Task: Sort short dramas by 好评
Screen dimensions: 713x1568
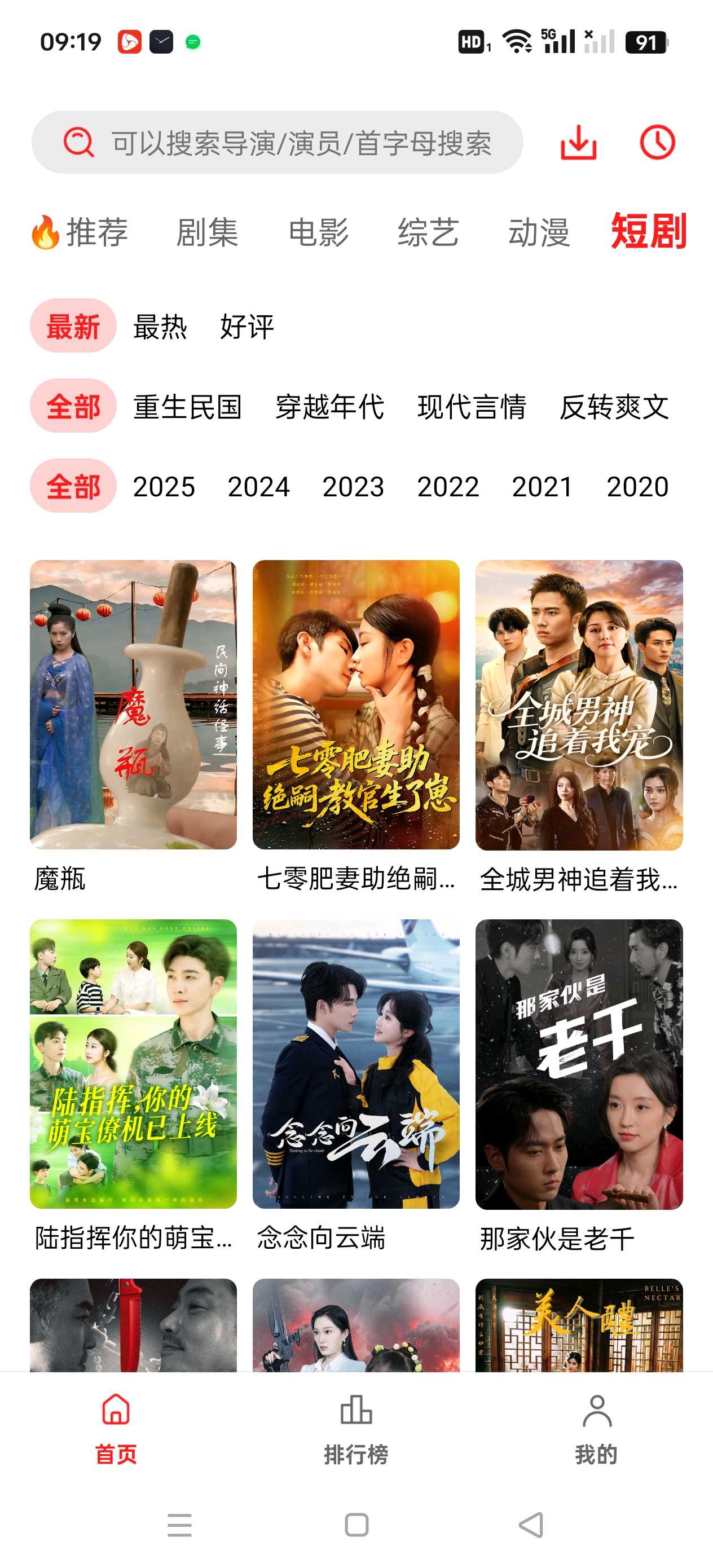Action: coord(247,327)
